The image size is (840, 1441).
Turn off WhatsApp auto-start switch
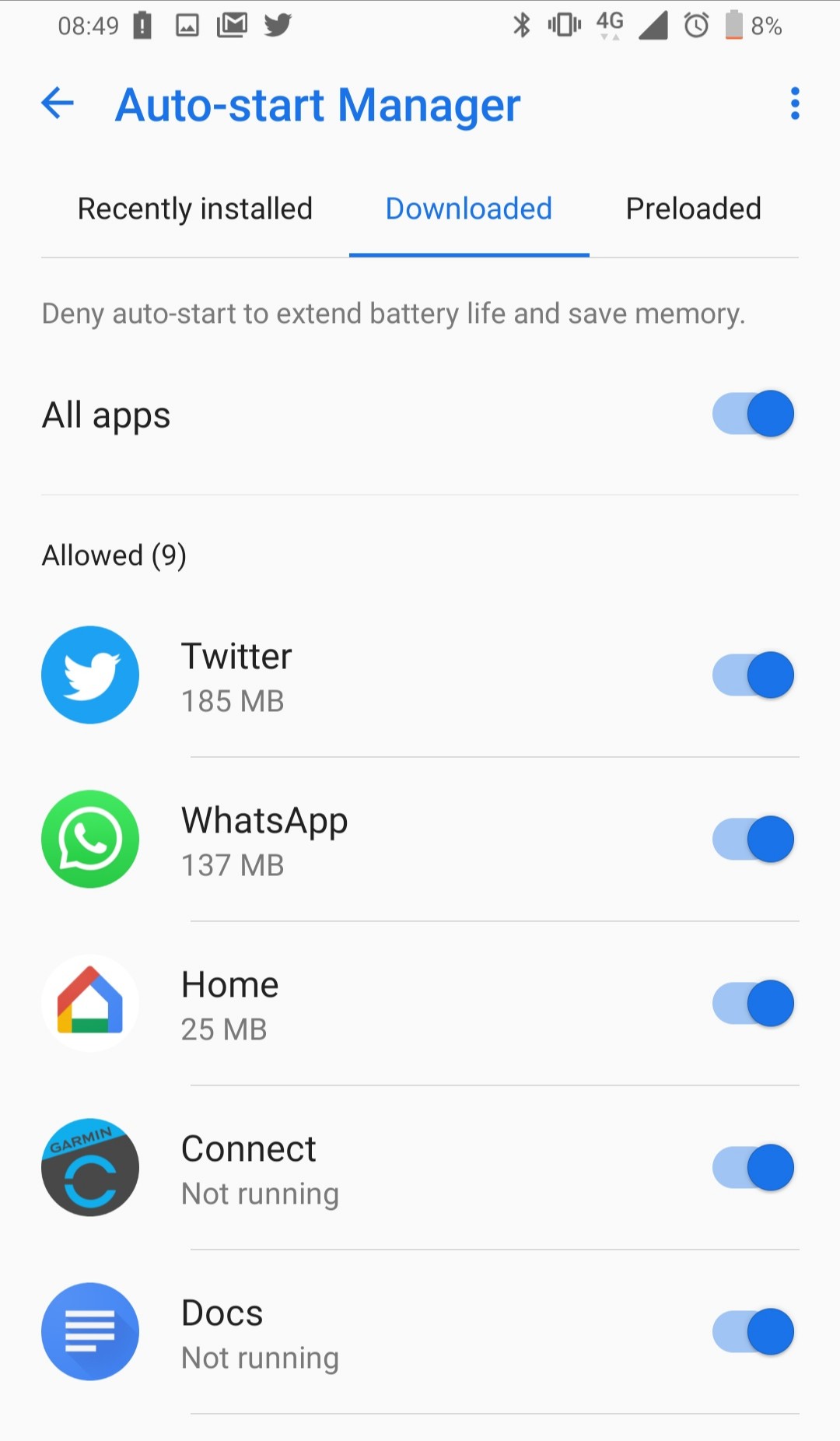click(753, 839)
